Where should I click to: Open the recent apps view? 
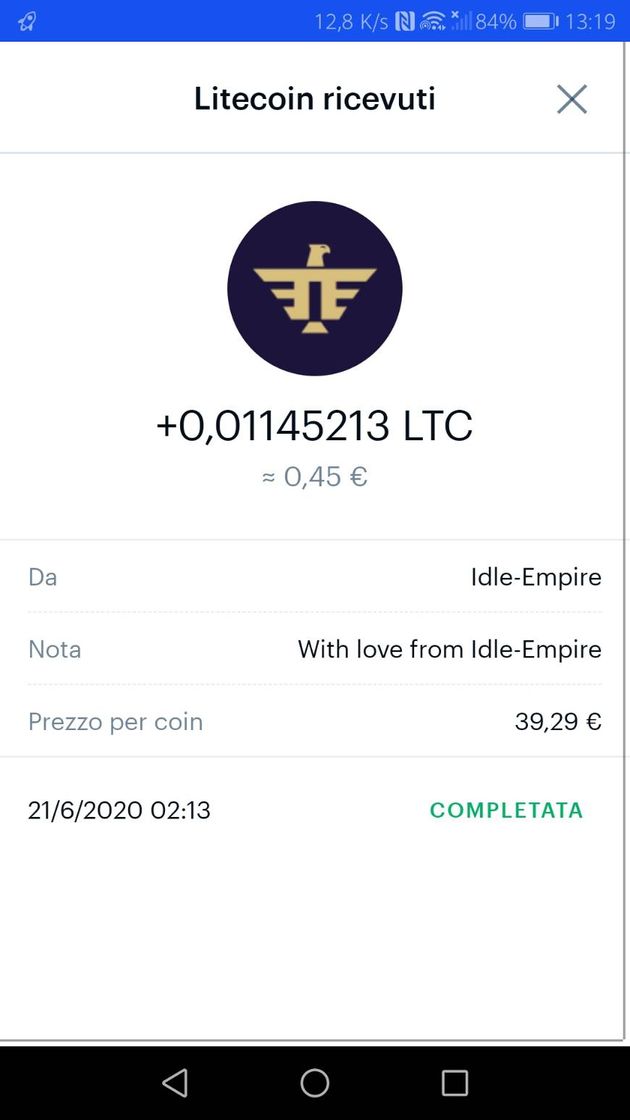tap(454, 1083)
